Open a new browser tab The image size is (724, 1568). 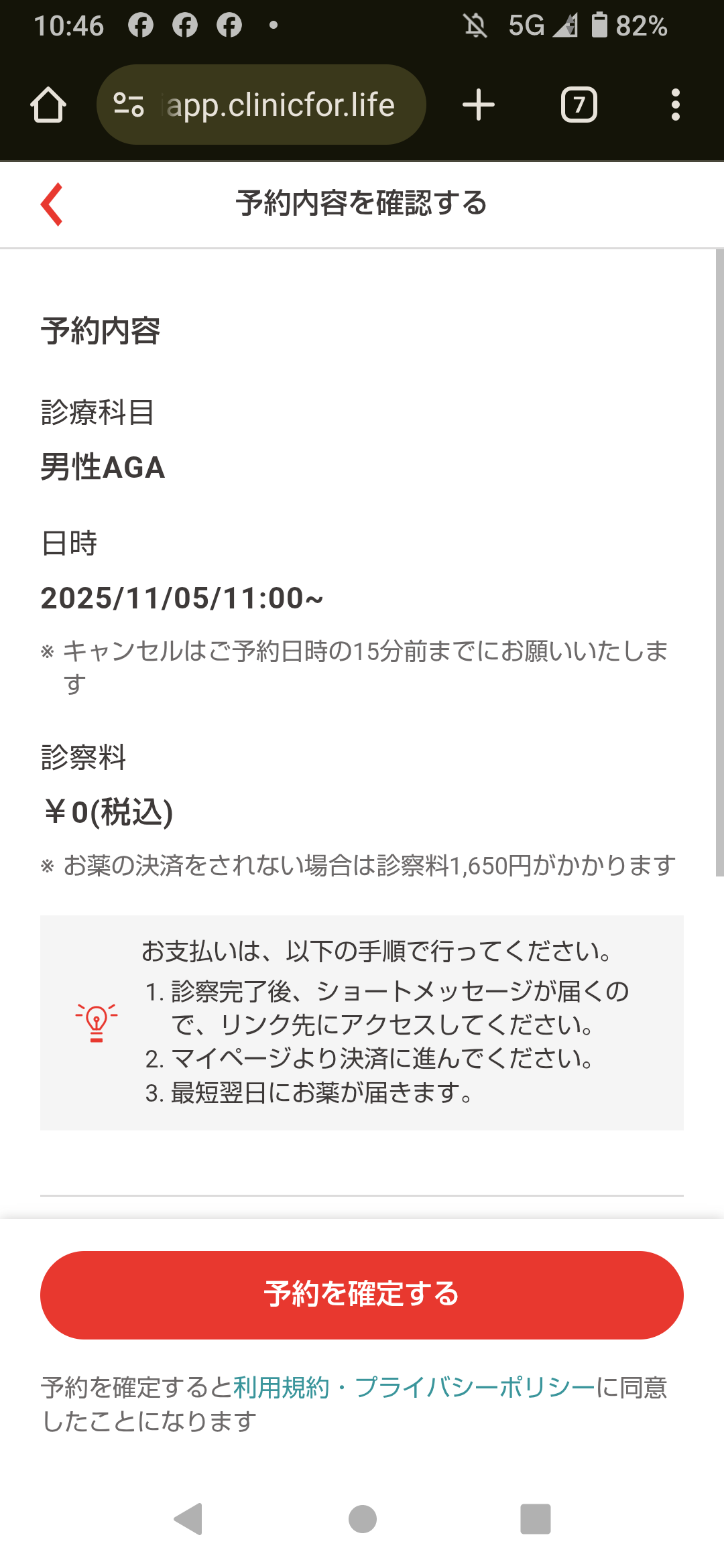(x=478, y=105)
